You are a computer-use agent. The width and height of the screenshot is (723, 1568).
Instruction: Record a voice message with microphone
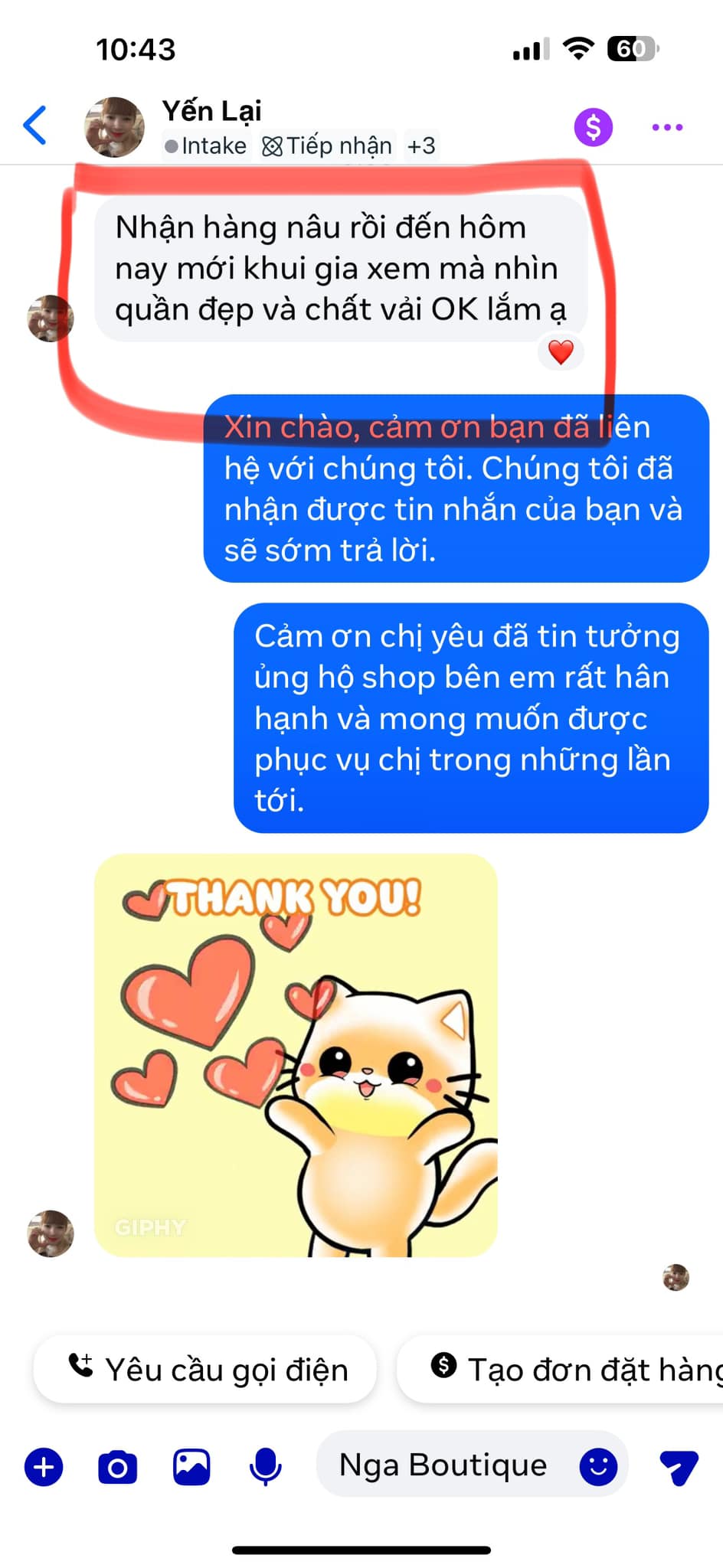click(x=266, y=1468)
